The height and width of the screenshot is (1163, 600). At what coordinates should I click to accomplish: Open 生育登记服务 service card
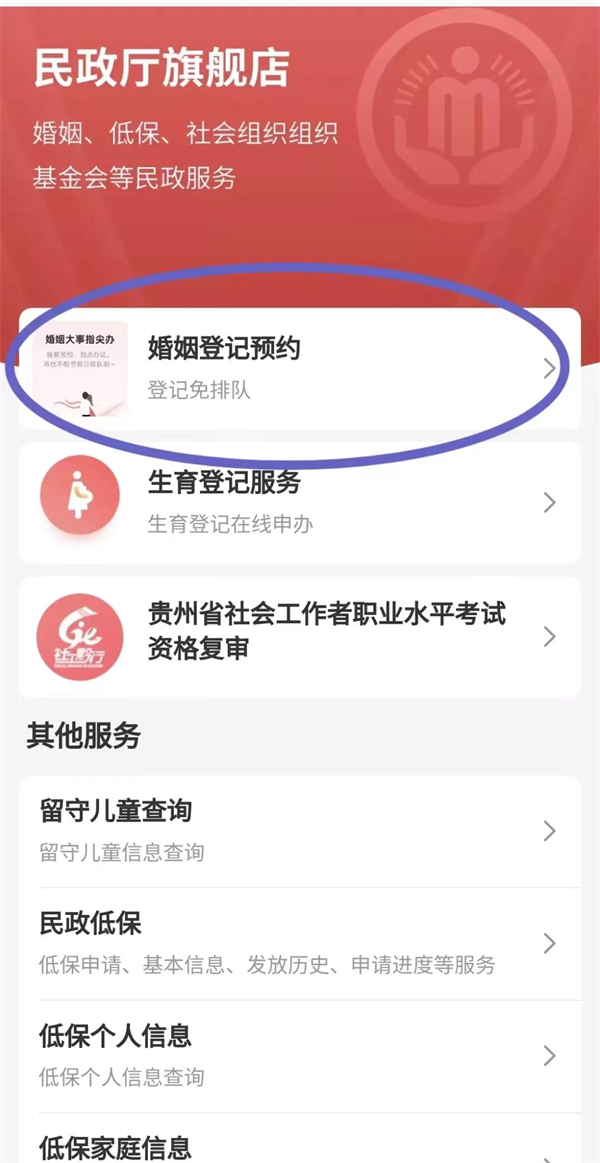click(300, 502)
